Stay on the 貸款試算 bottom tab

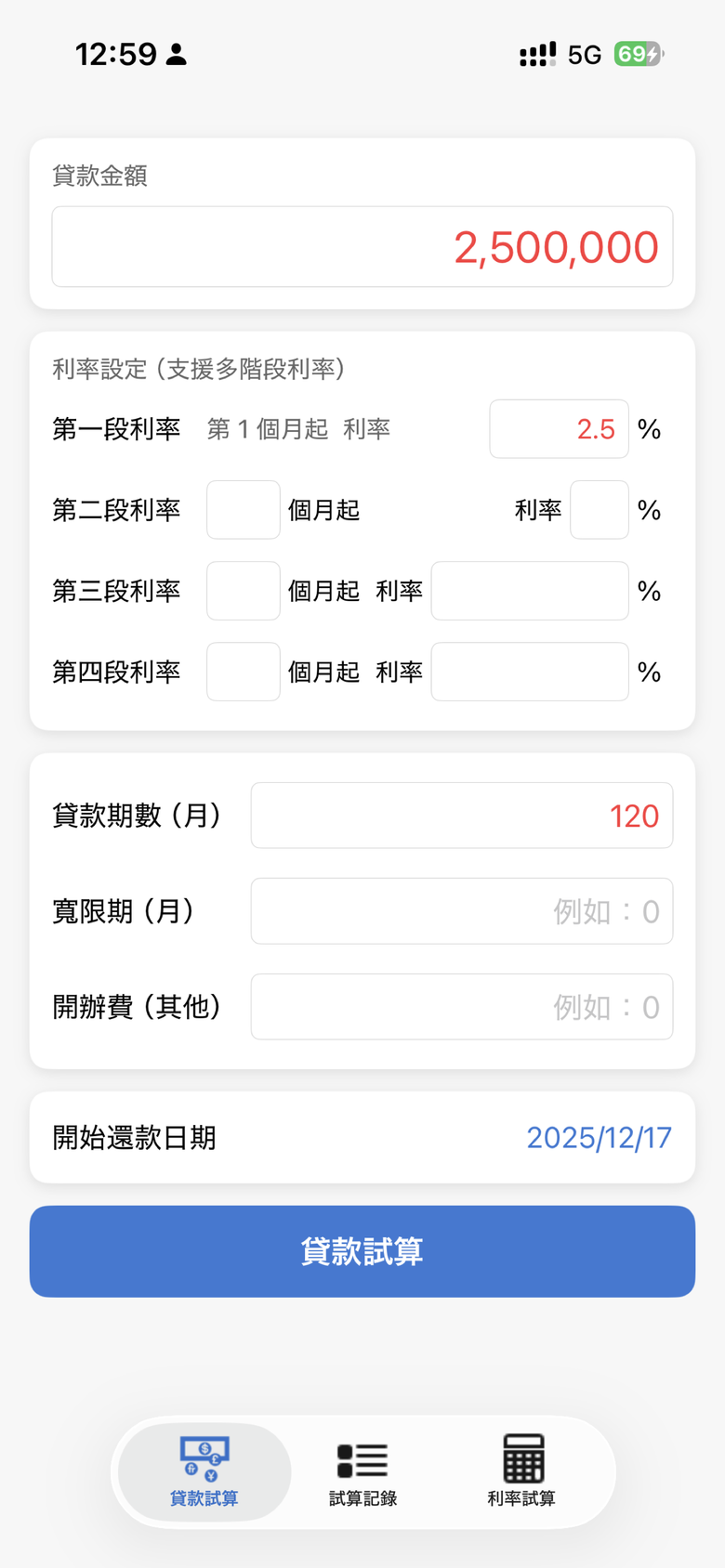point(204,1472)
